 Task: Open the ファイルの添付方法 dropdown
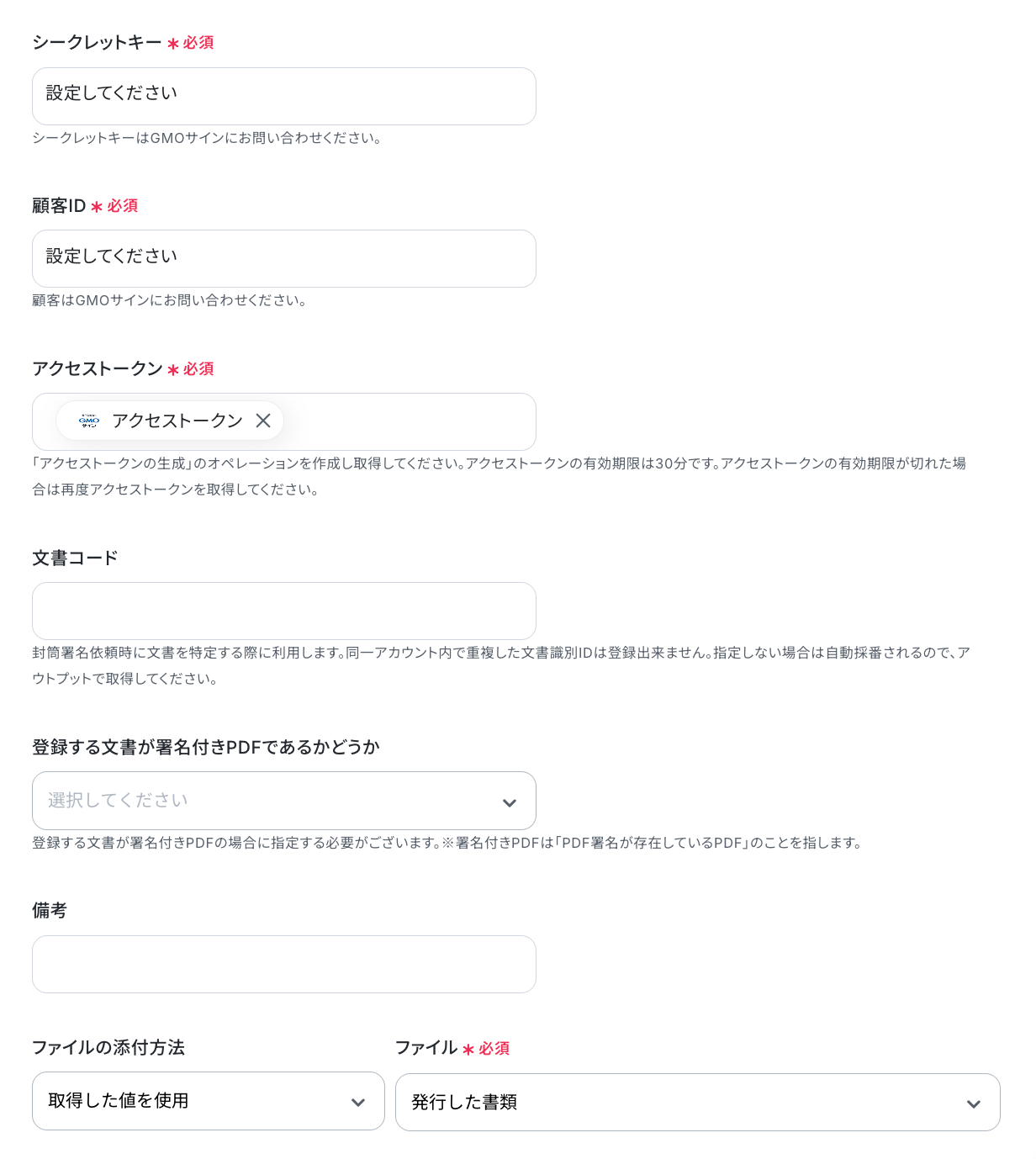point(209,1101)
